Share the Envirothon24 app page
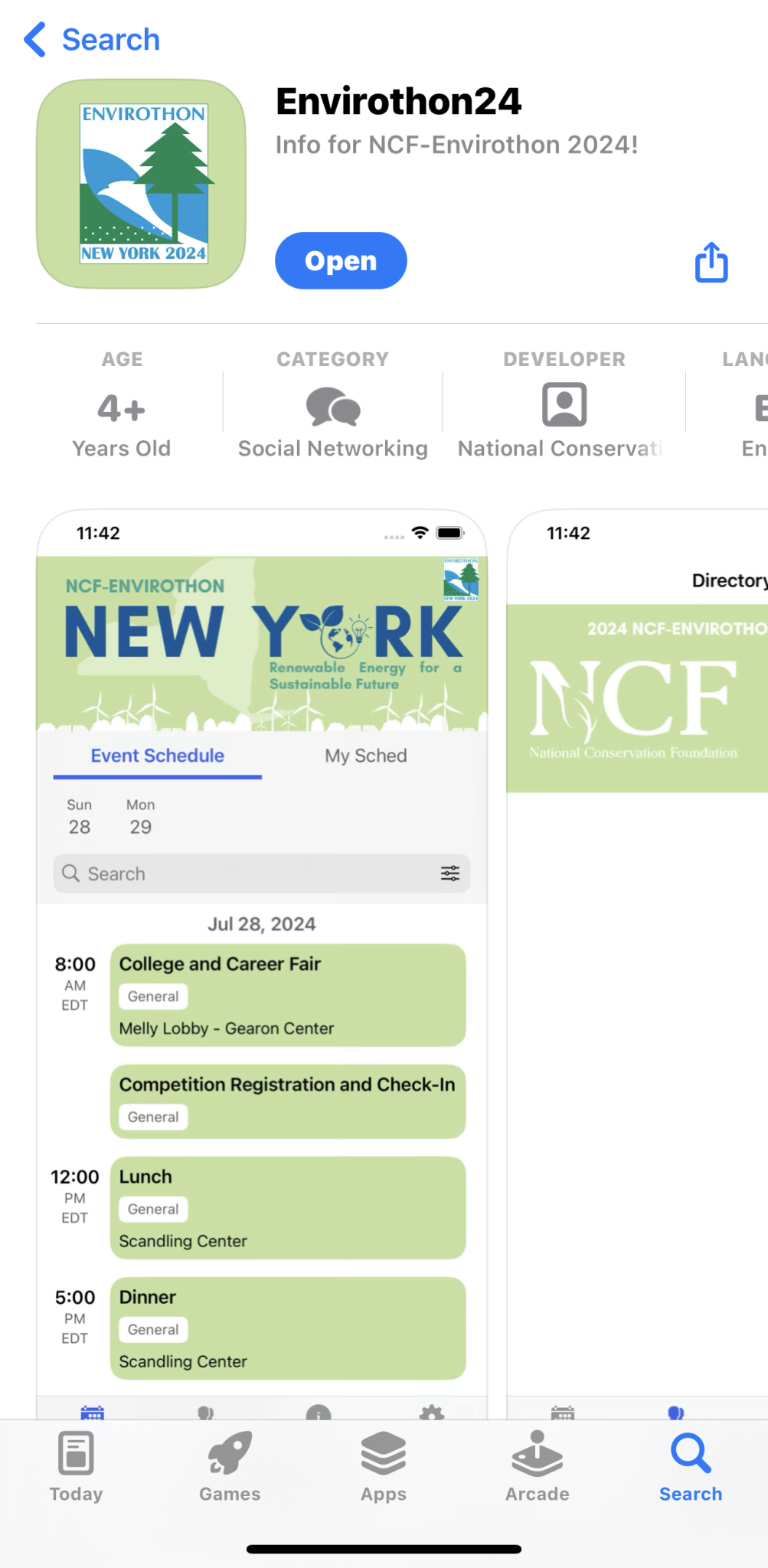 [x=711, y=263]
